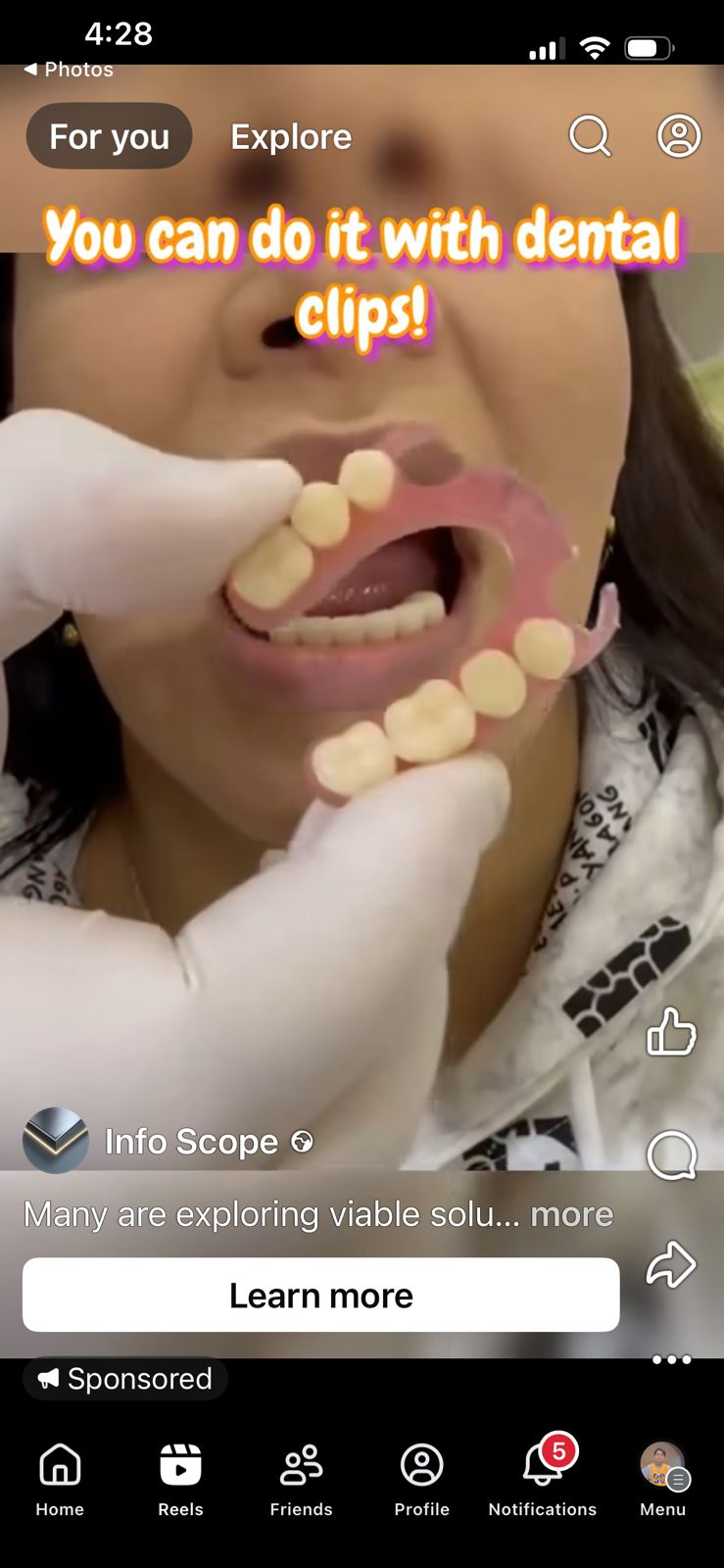The image size is (724, 1568).
Task: Open the Profile tab in bottom bar
Action: pyautogui.click(x=421, y=1479)
